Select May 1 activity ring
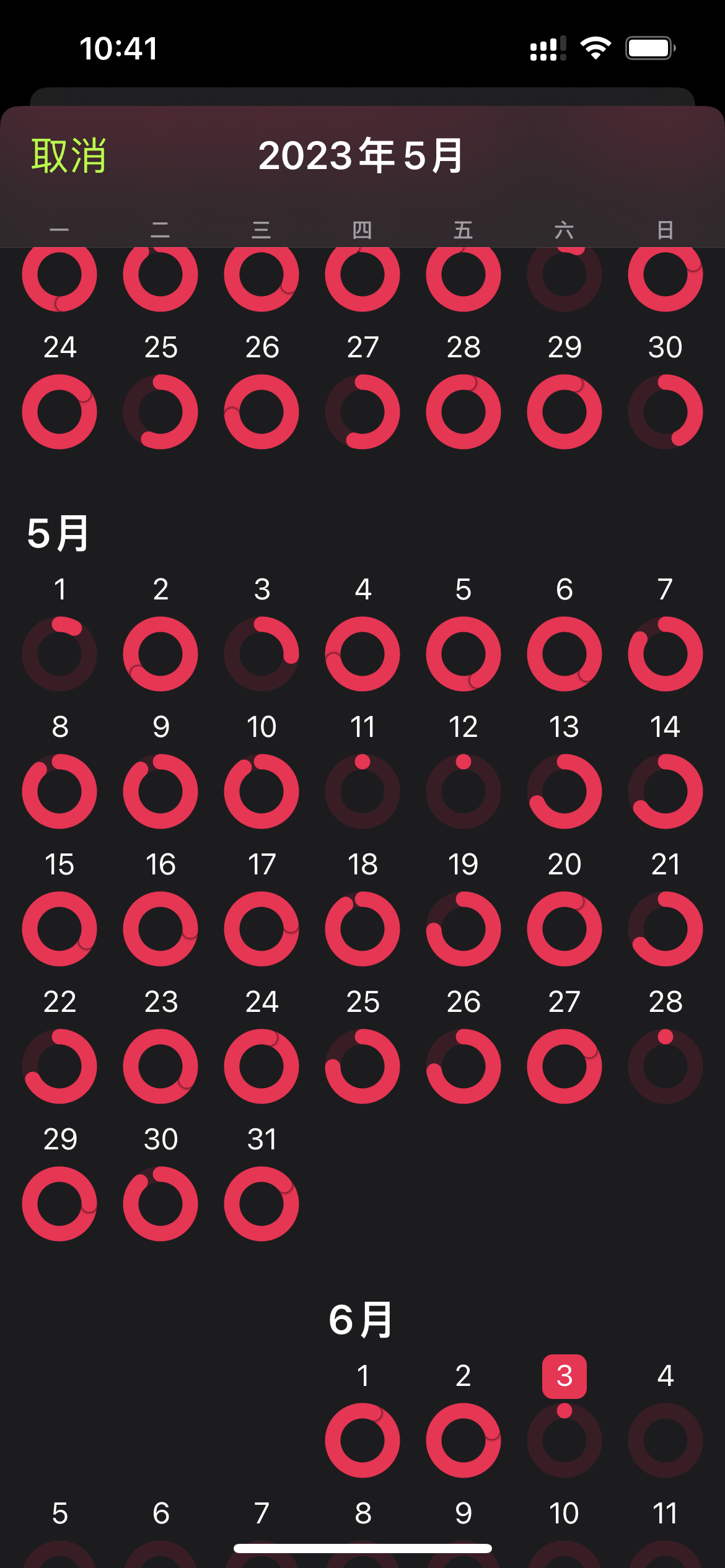This screenshot has height=1568, width=725. click(59, 653)
